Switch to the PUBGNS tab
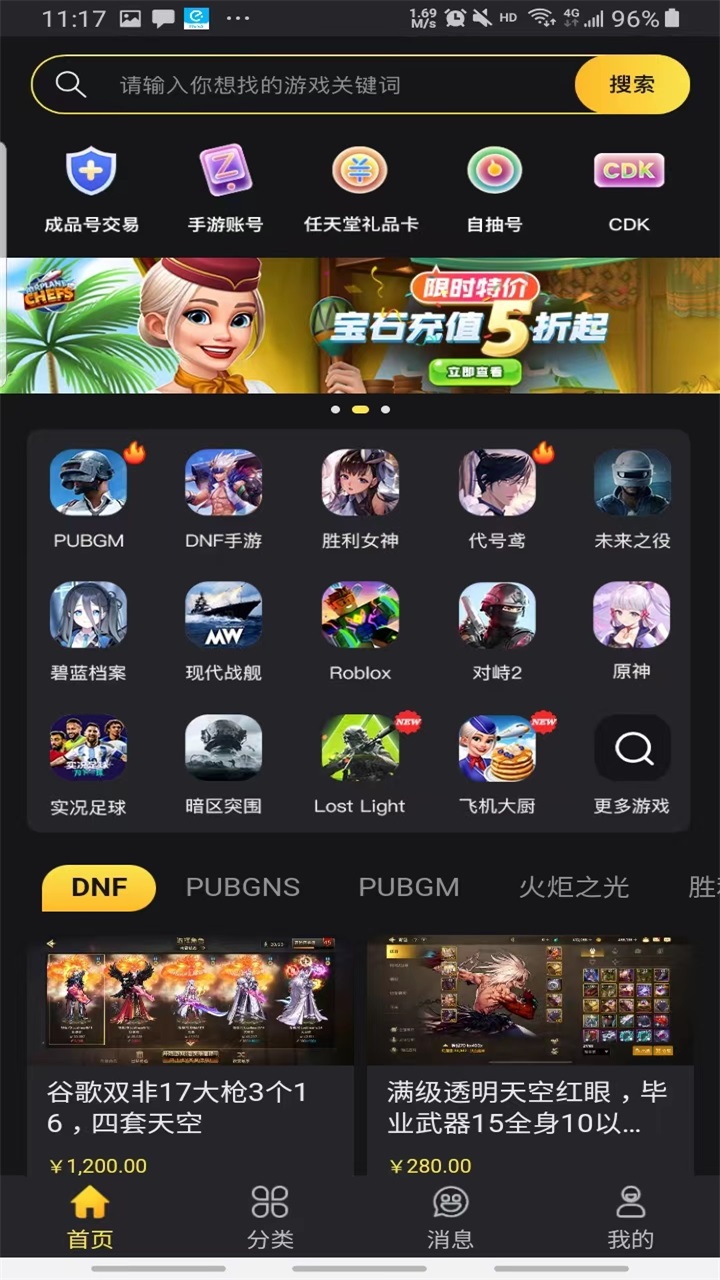The height and width of the screenshot is (1280, 720). [x=243, y=887]
